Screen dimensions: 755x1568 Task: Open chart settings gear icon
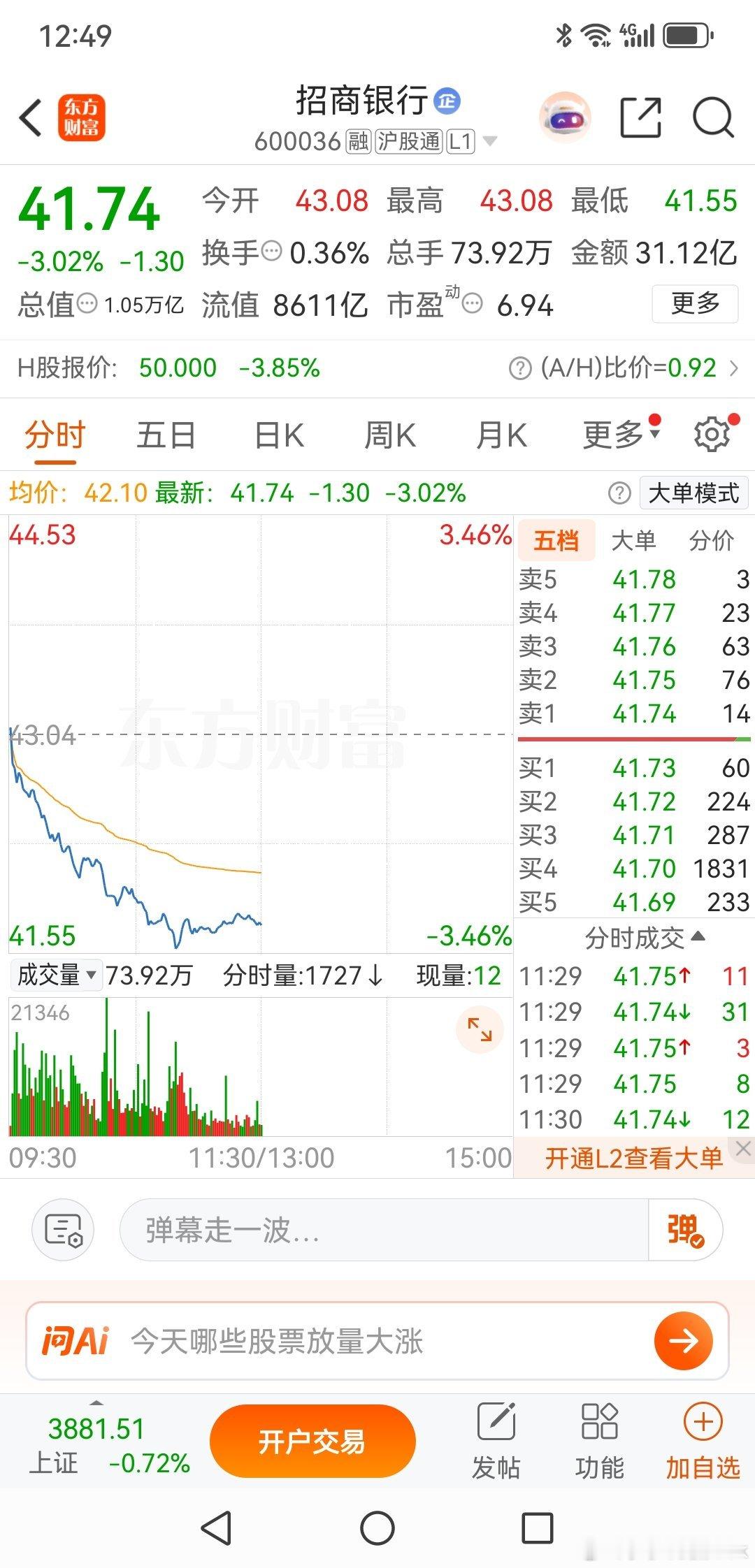pos(712,433)
